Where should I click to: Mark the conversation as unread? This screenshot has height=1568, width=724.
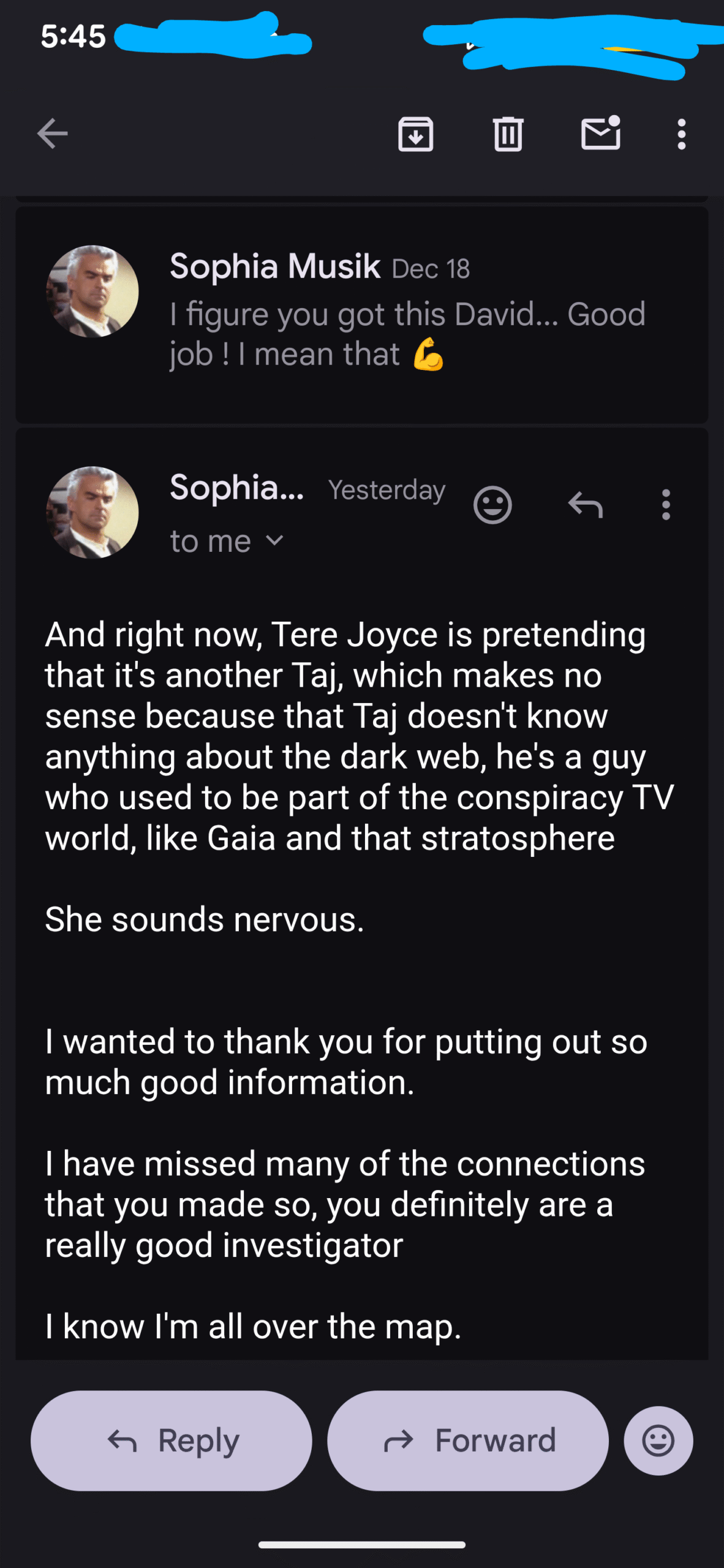[x=600, y=133]
